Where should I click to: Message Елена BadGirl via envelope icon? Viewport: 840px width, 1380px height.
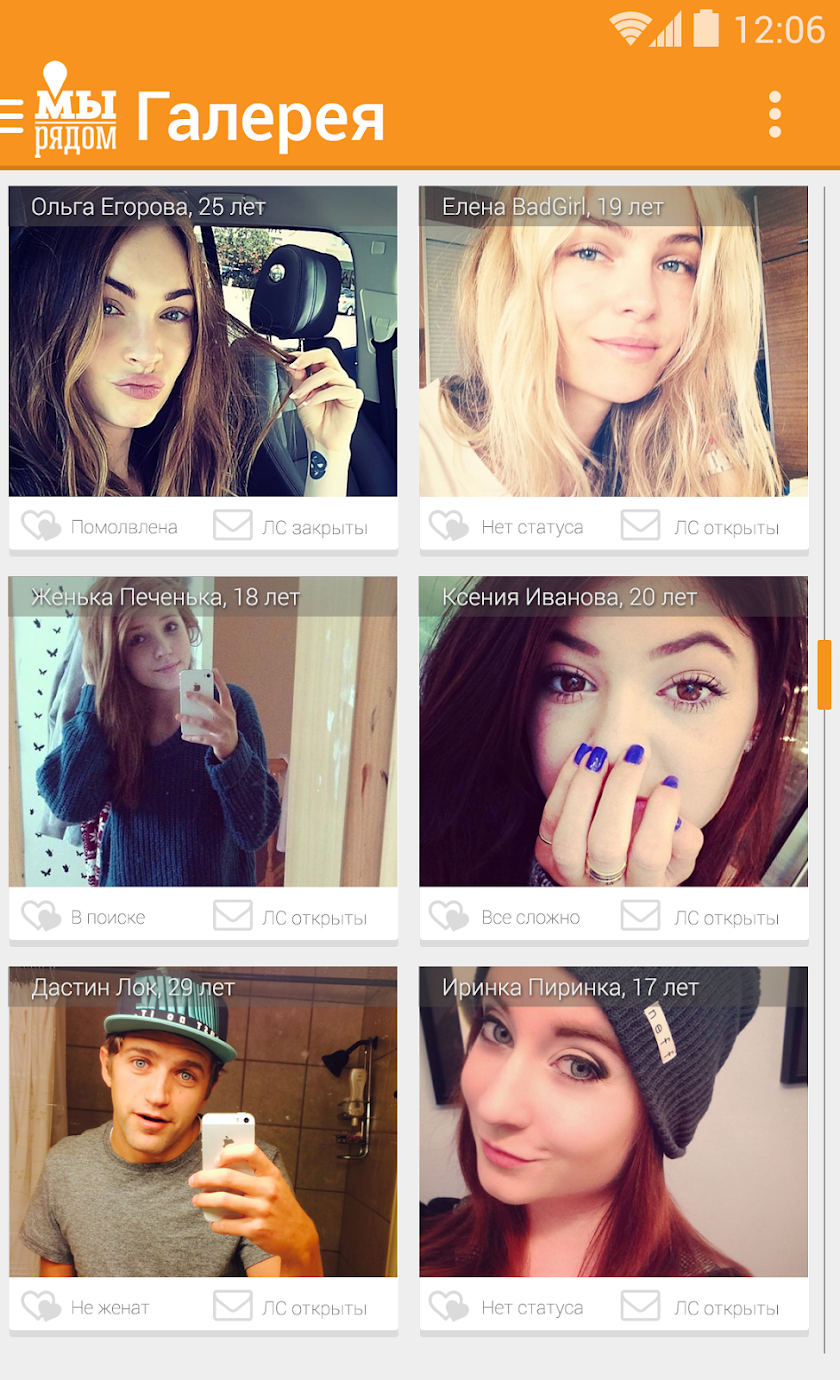tap(640, 526)
